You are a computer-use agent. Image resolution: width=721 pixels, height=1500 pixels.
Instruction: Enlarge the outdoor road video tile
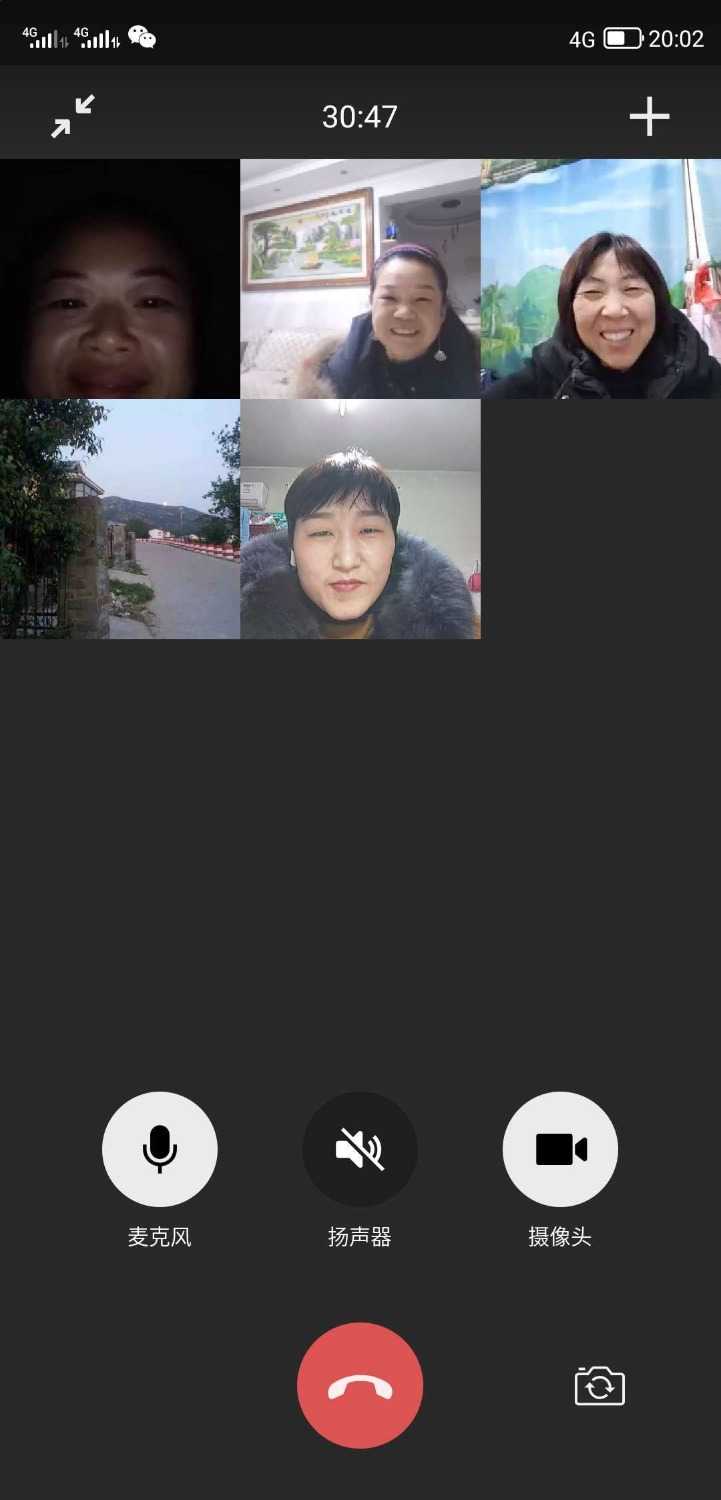pos(120,519)
